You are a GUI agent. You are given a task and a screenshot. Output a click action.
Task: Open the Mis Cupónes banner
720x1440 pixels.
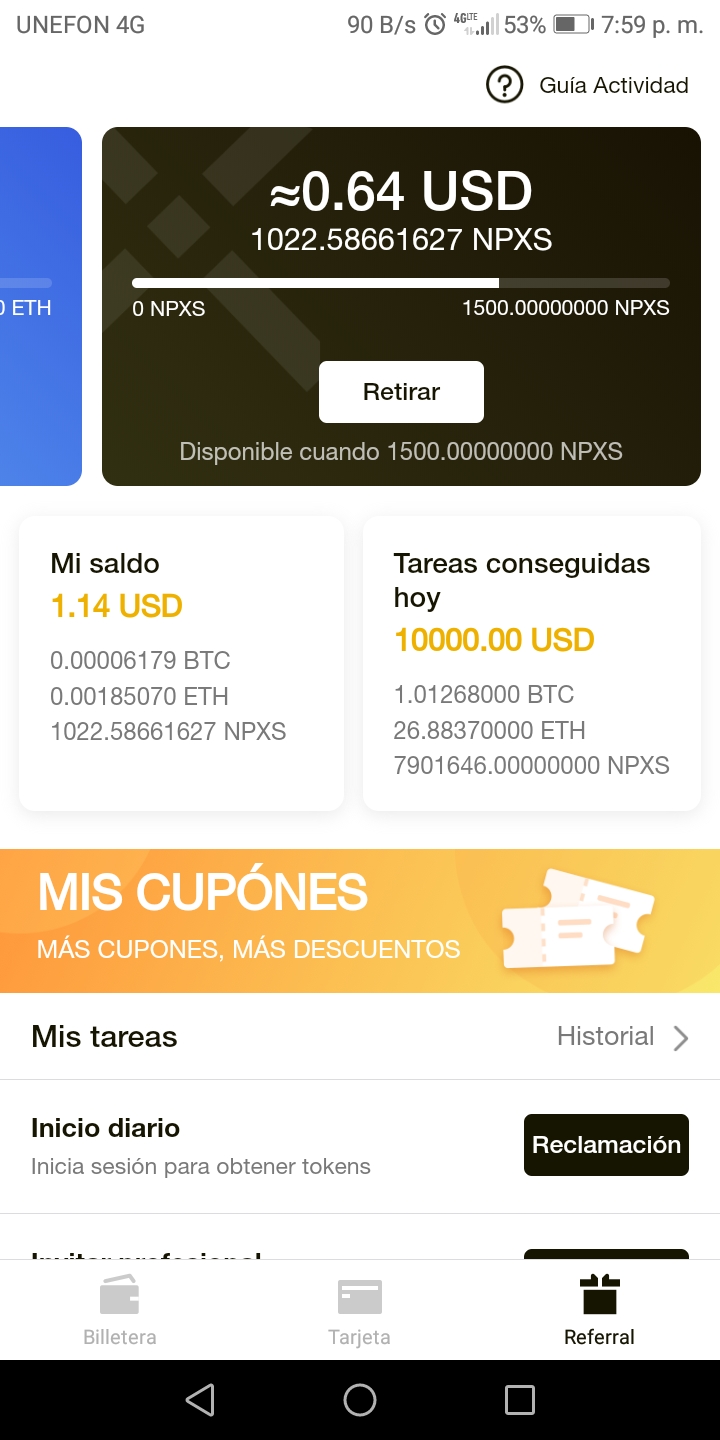pyautogui.click(x=360, y=921)
